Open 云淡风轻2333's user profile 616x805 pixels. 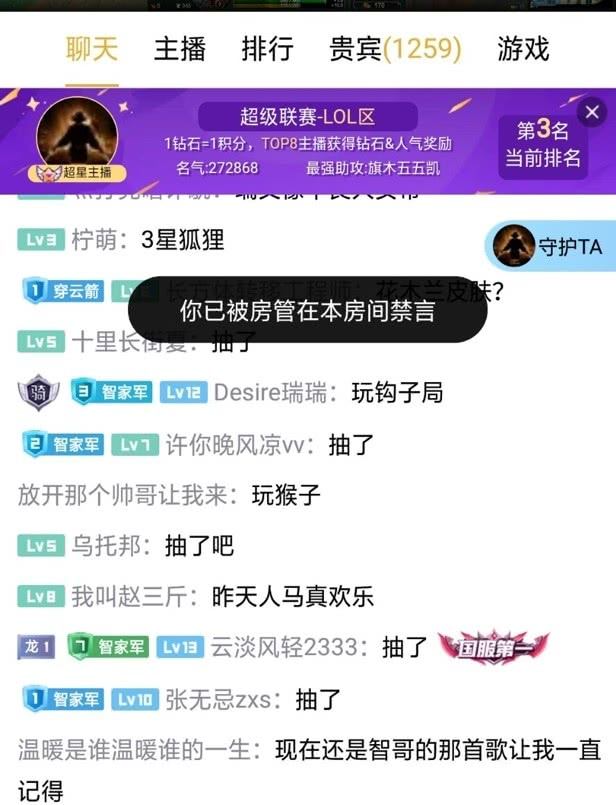coord(284,647)
